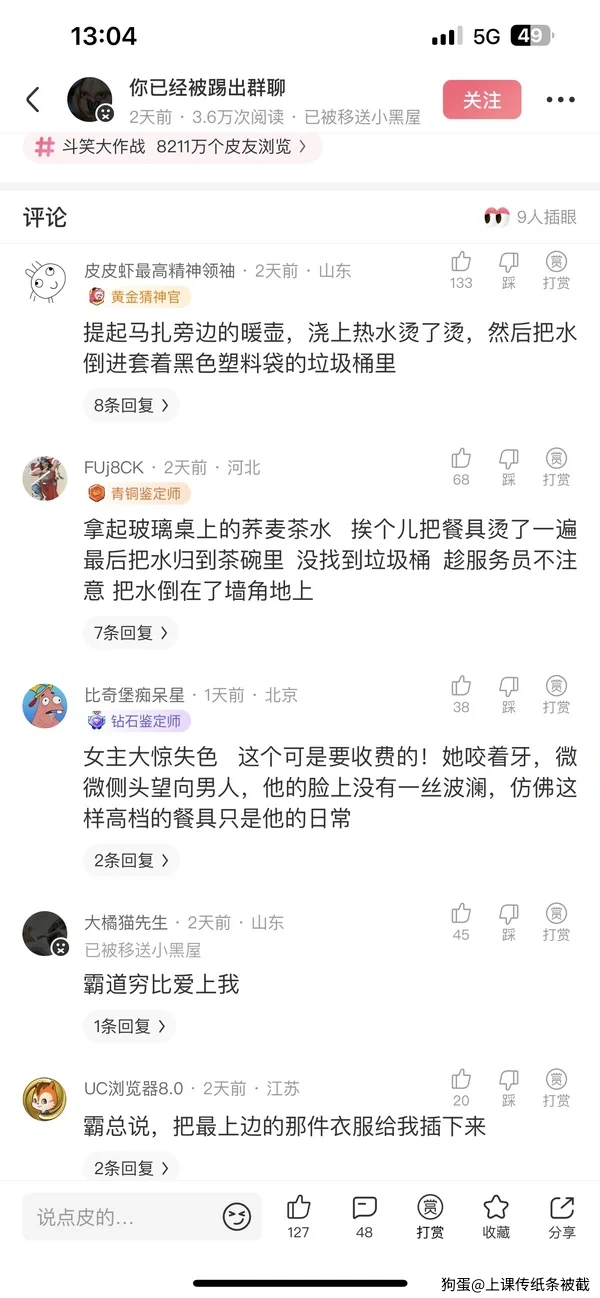Tap the 说点皮的 comment input field
The height and width of the screenshot is (1298, 600).
[x=120, y=1217]
